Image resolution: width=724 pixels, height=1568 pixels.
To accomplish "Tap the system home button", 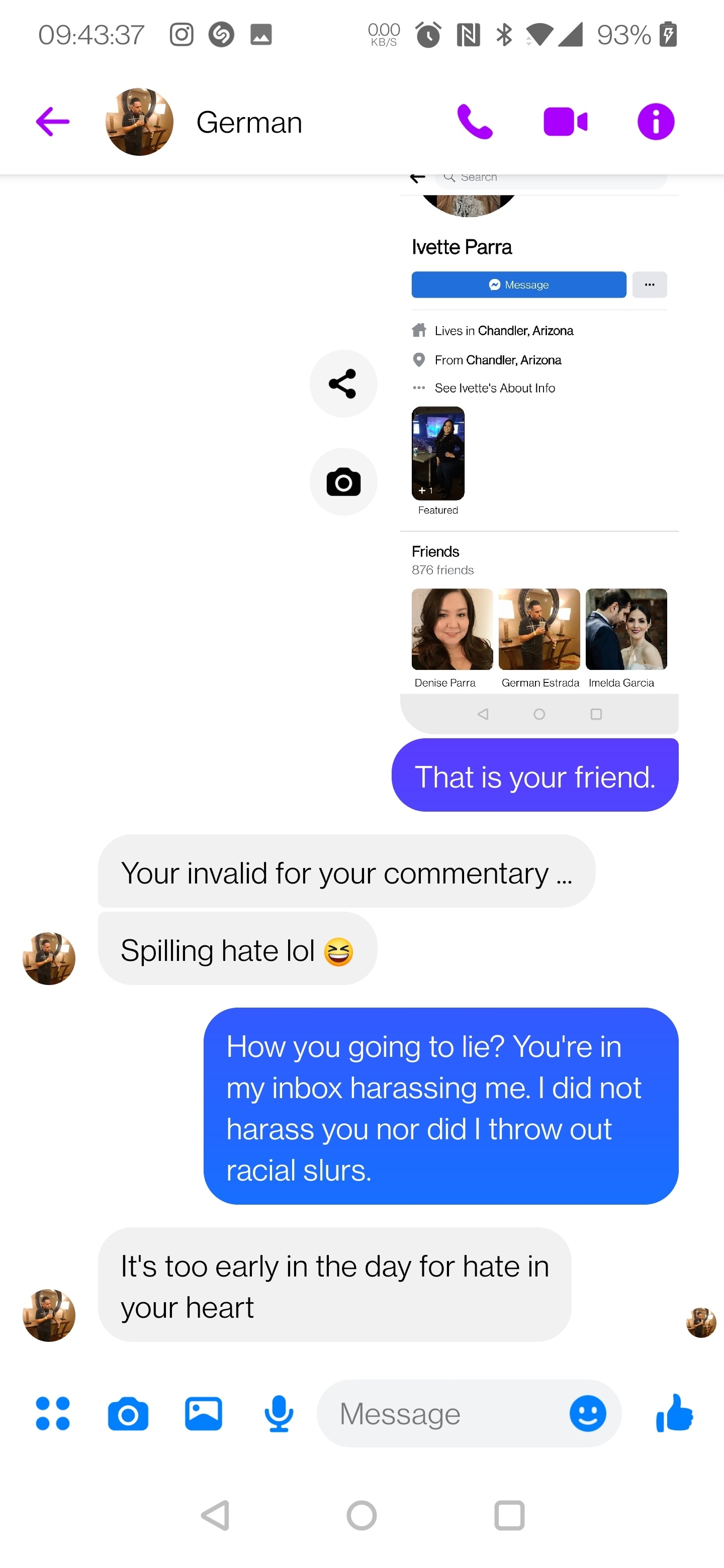I will coord(361,1515).
